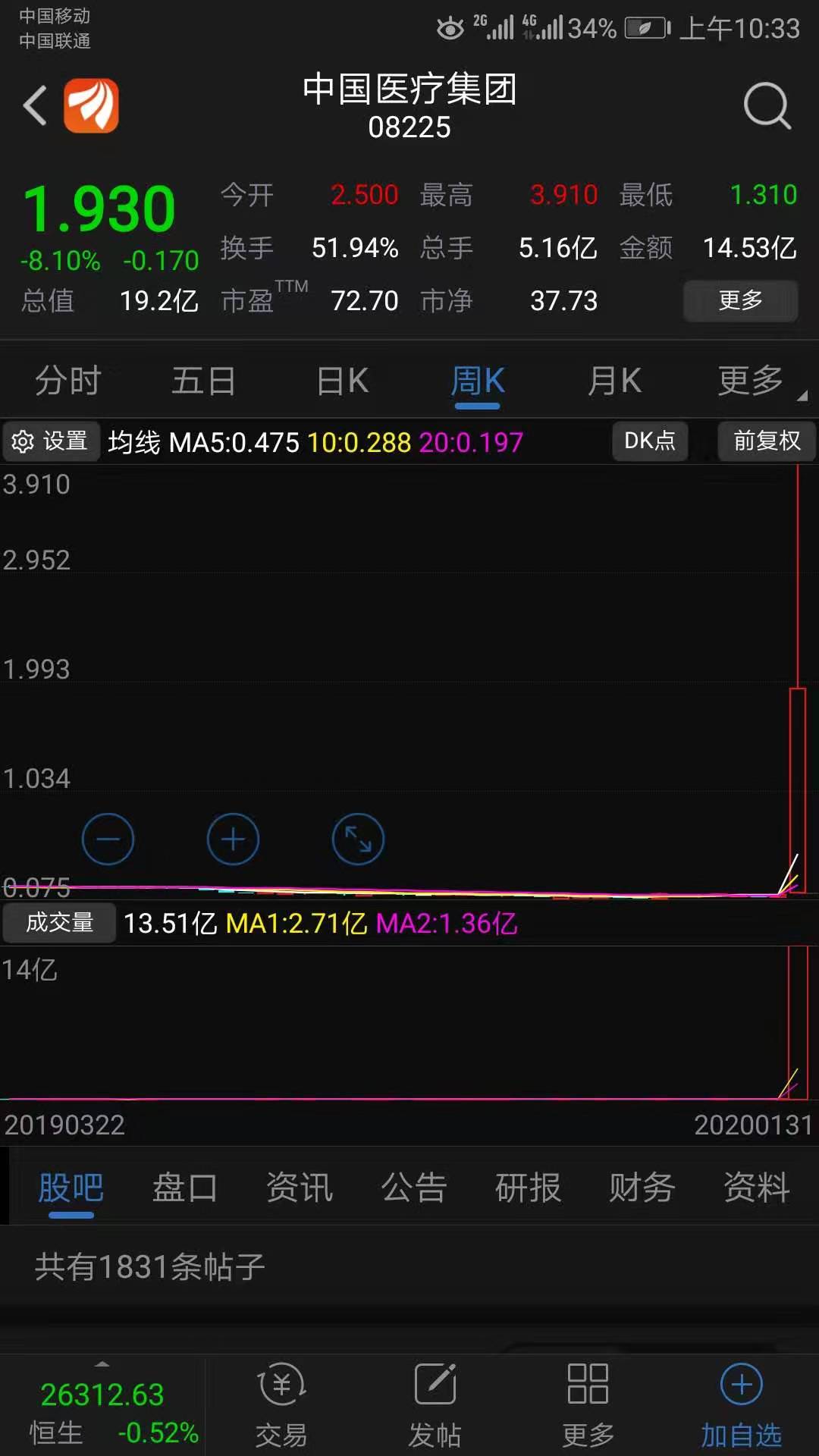Open chart 设置 settings
The image size is (819, 1456).
pos(52,441)
